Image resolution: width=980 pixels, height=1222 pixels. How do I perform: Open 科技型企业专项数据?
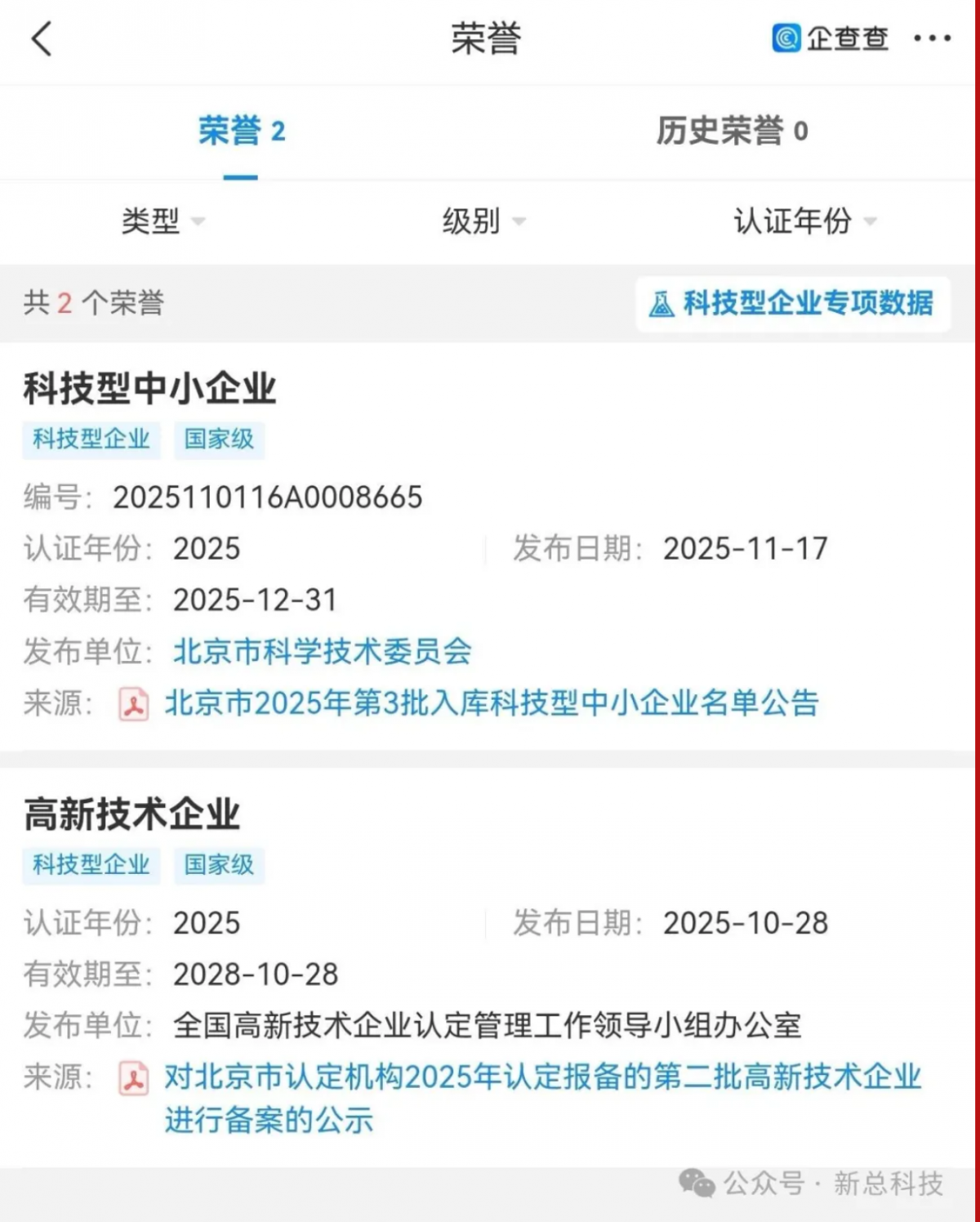pyautogui.click(x=792, y=304)
